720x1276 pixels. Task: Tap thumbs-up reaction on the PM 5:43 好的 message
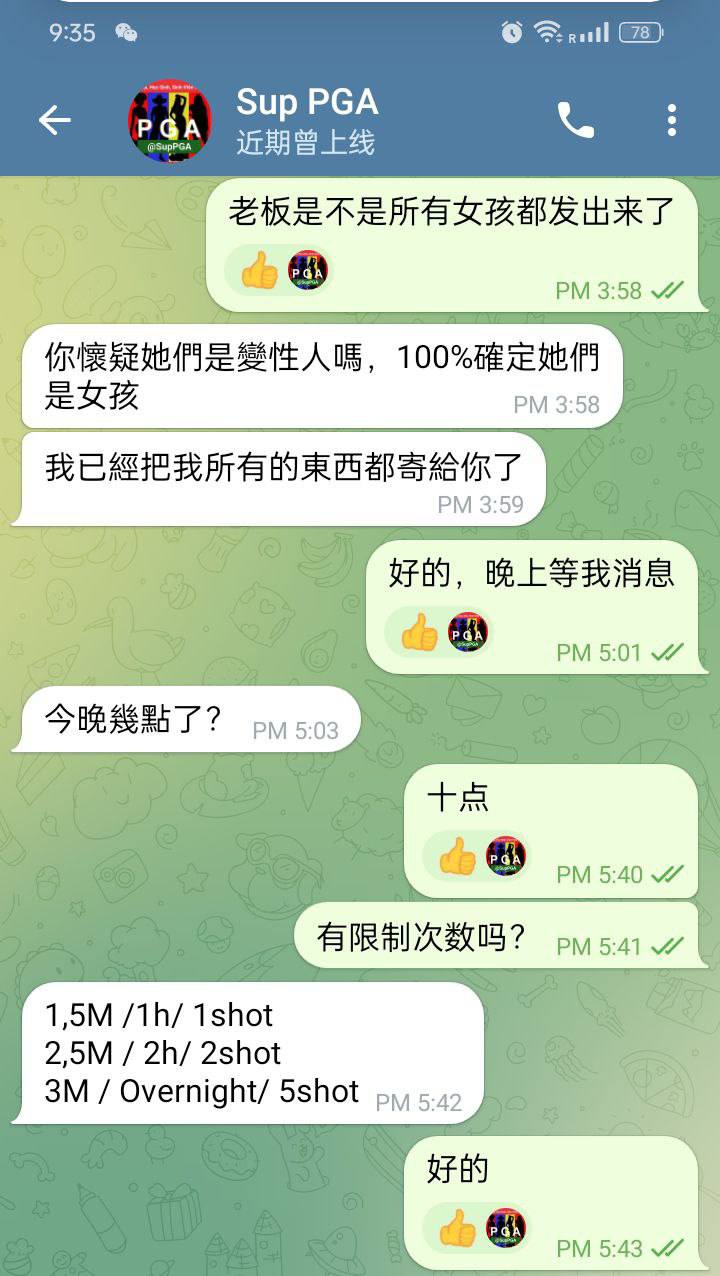(x=457, y=1228)
